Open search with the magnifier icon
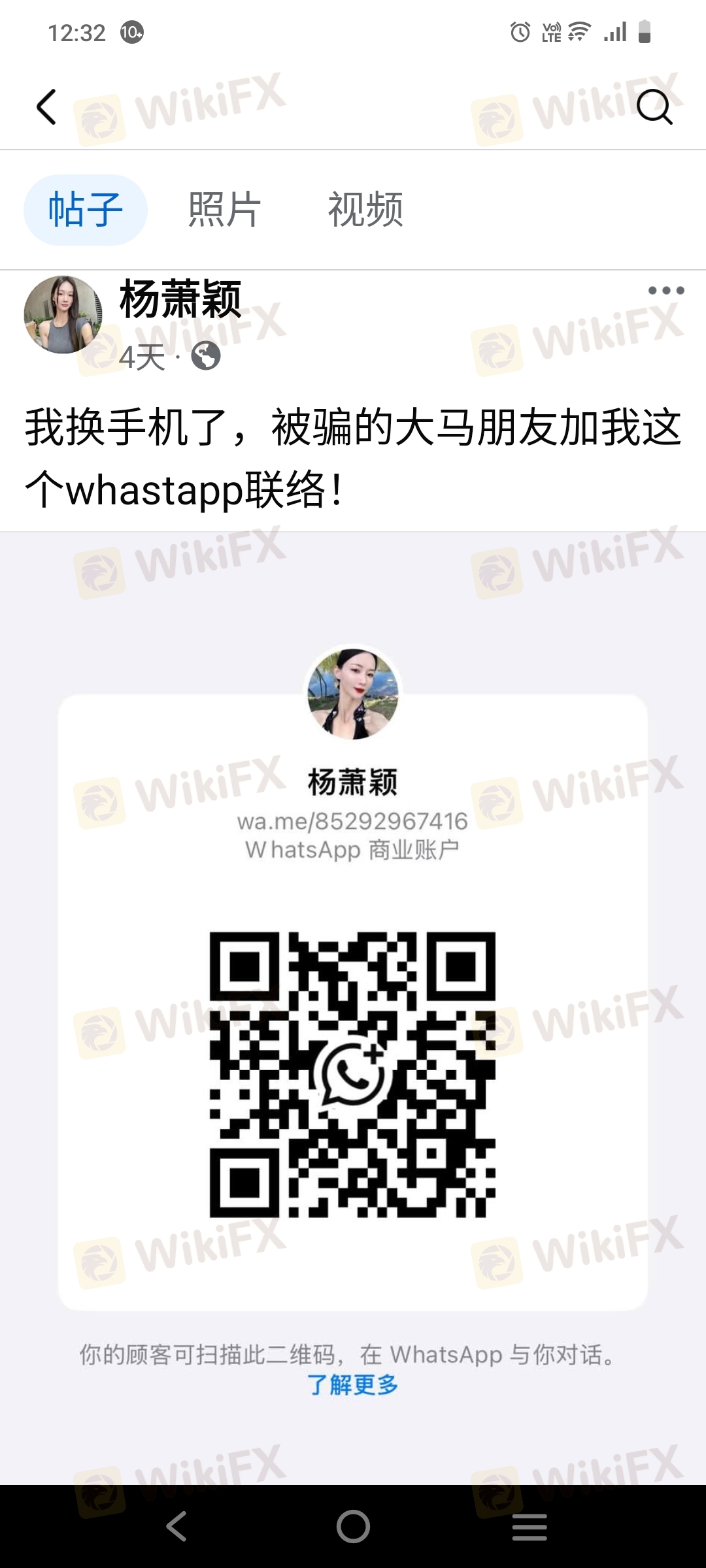Viewport: 706px width, 1568px height. (654, 106)
